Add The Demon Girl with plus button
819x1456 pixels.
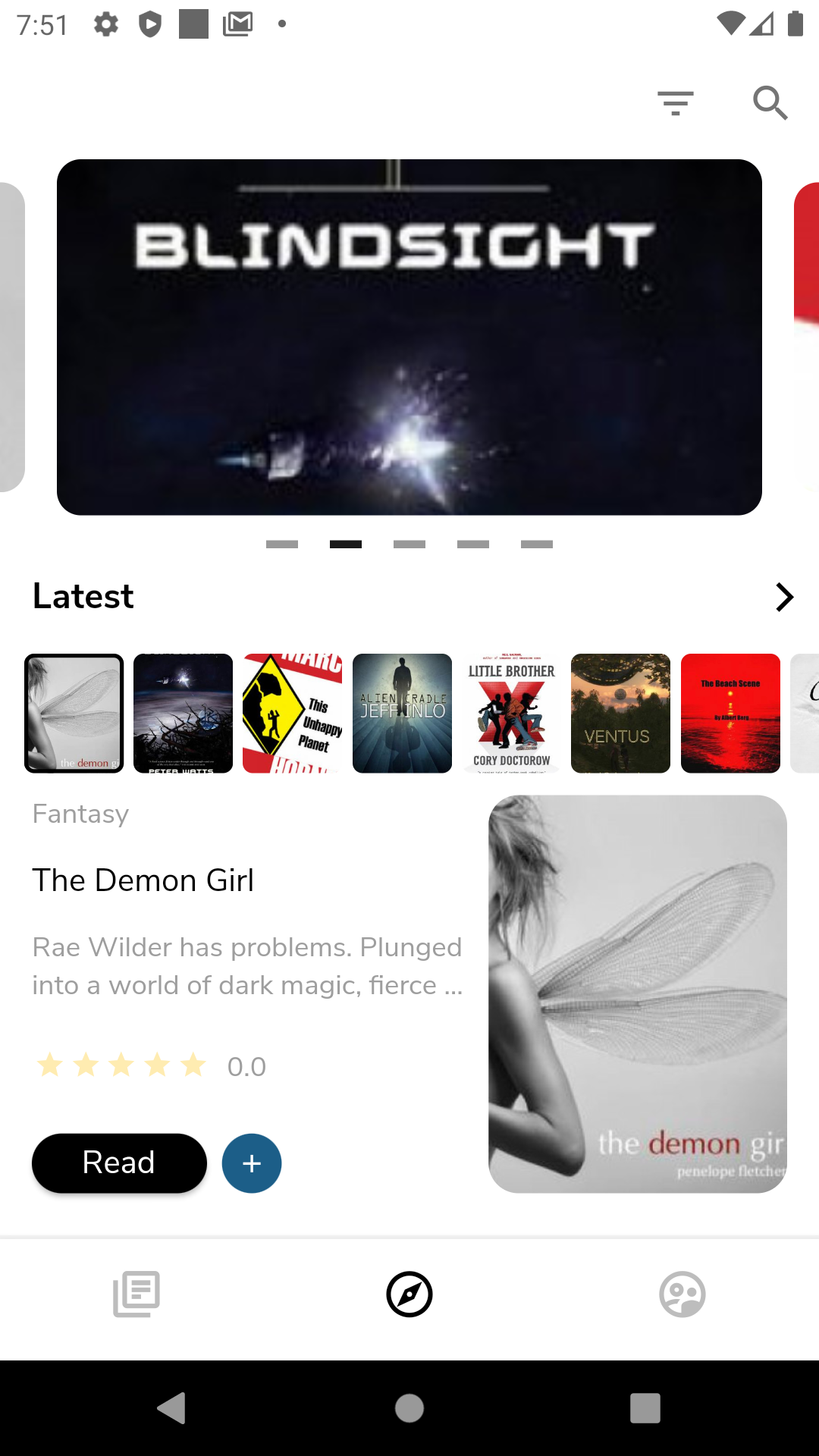coord(252,1163)
